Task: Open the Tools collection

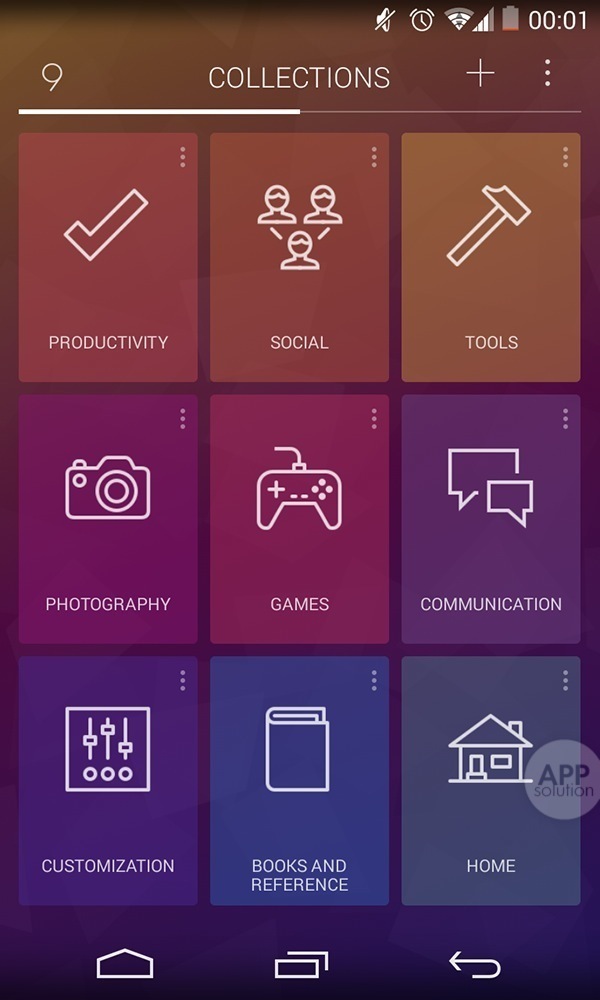Action: [x=491, y=257]
